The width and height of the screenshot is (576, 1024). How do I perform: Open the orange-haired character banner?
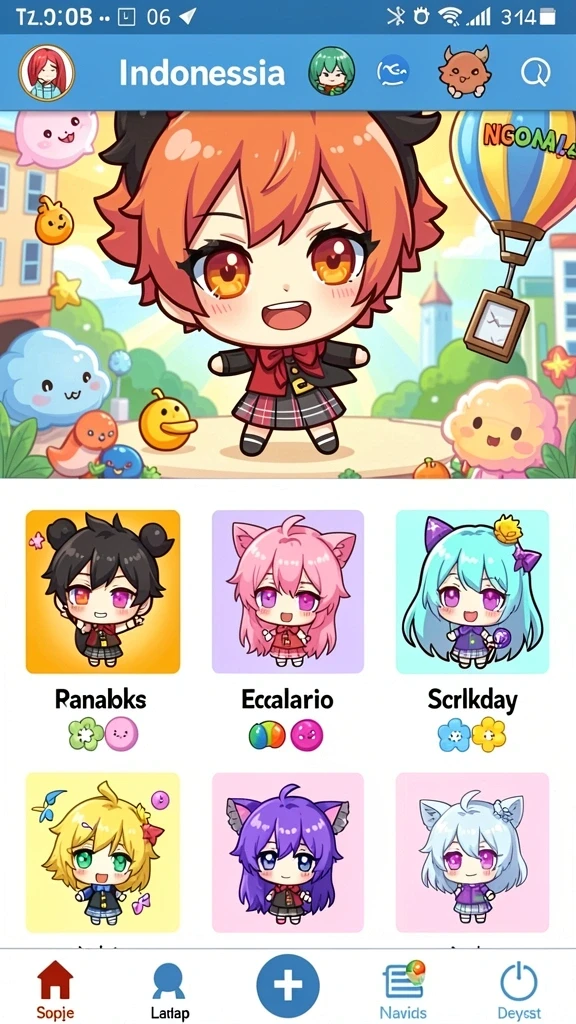288,295
